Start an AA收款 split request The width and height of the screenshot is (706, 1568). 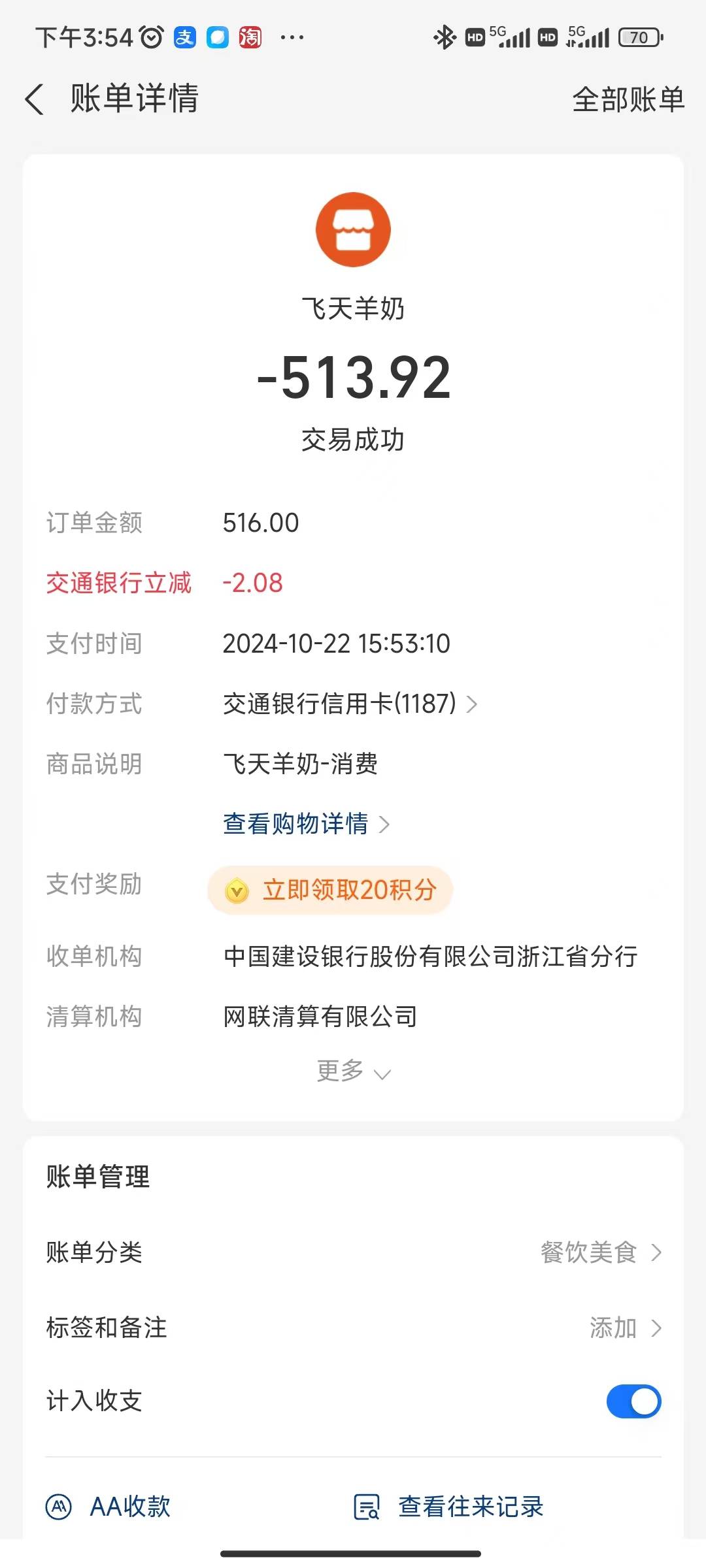coord(109,1507)
